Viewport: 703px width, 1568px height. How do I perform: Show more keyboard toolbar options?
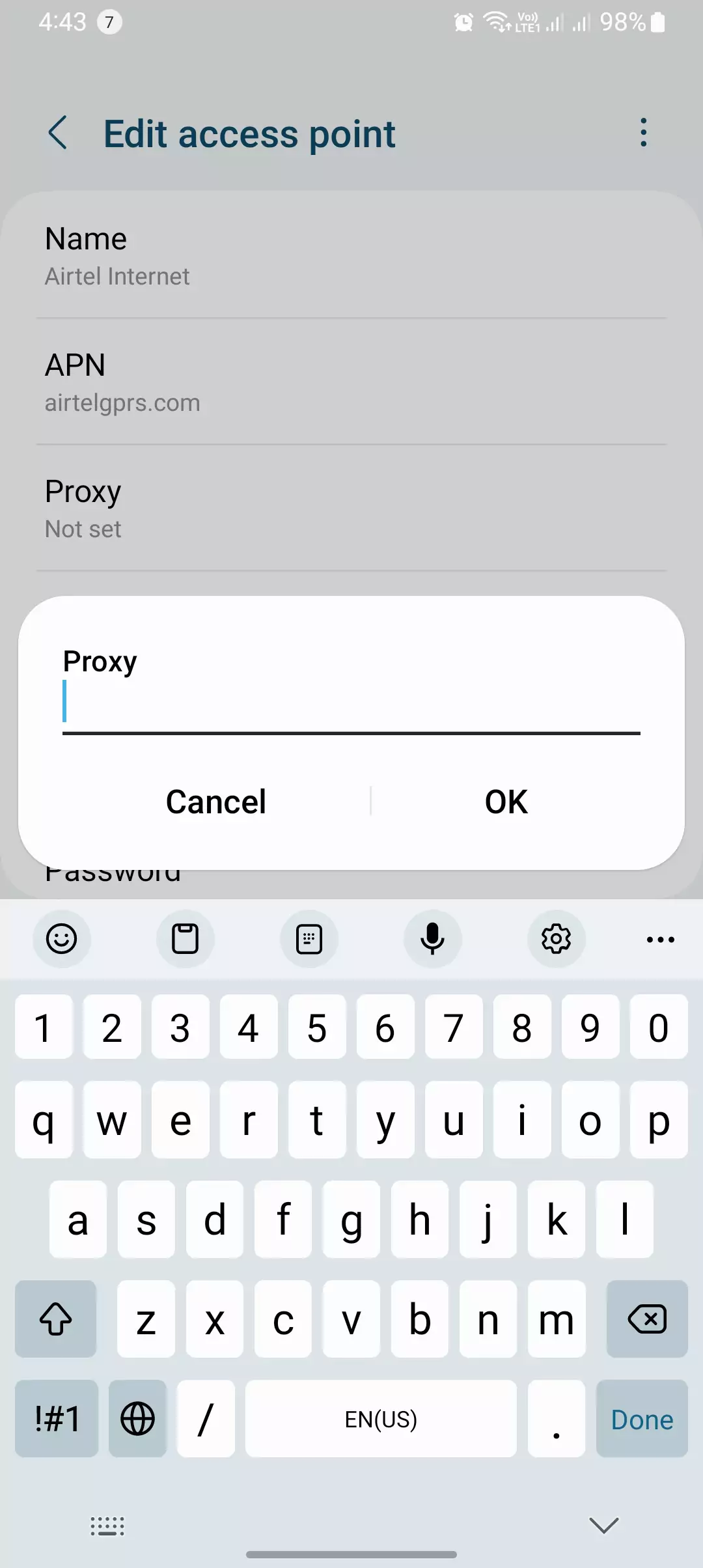tap(660, 939)
